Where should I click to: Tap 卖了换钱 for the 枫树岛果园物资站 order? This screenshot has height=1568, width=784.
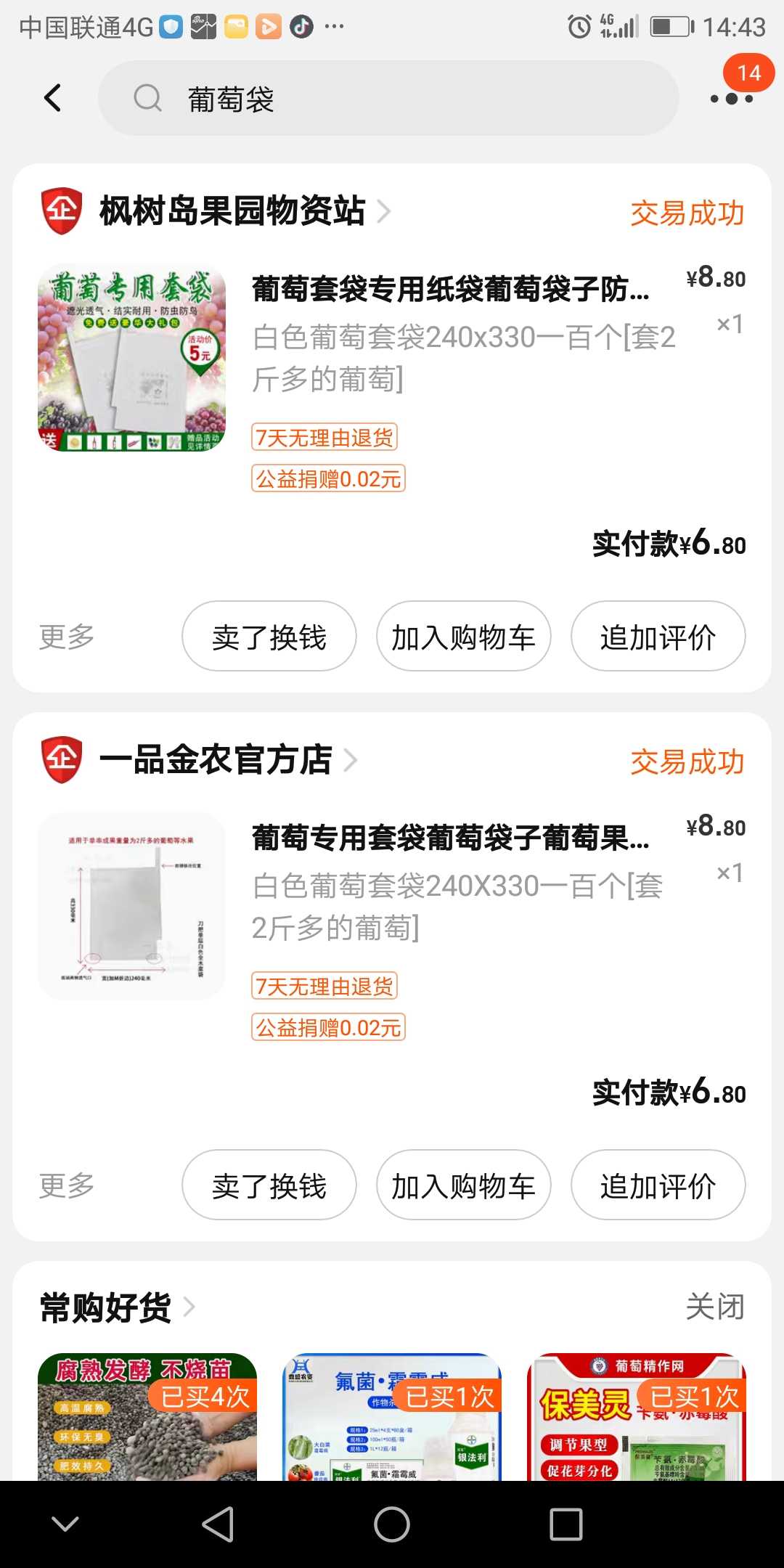(269, 637)
